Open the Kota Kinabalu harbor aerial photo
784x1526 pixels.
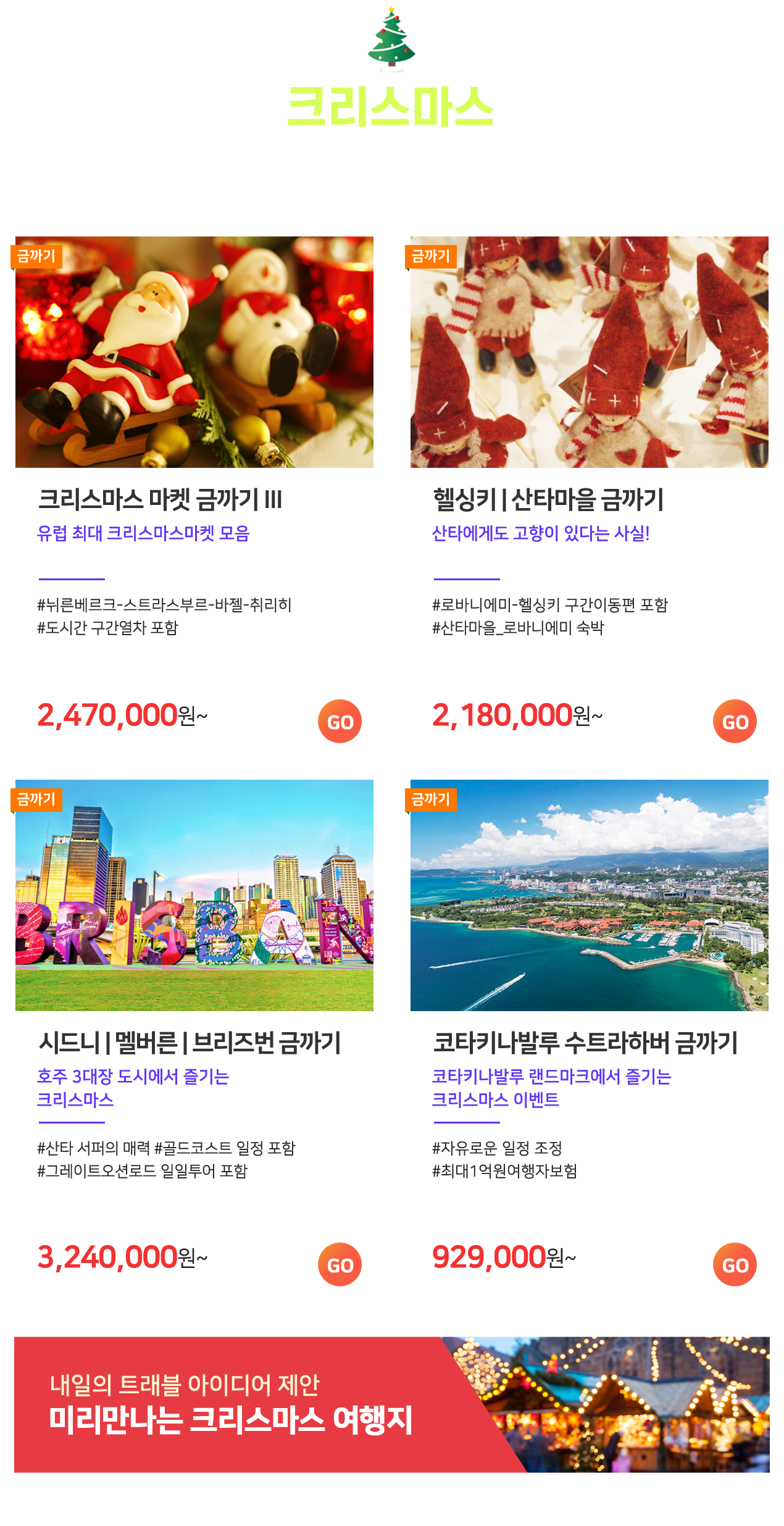coord(590,895)
